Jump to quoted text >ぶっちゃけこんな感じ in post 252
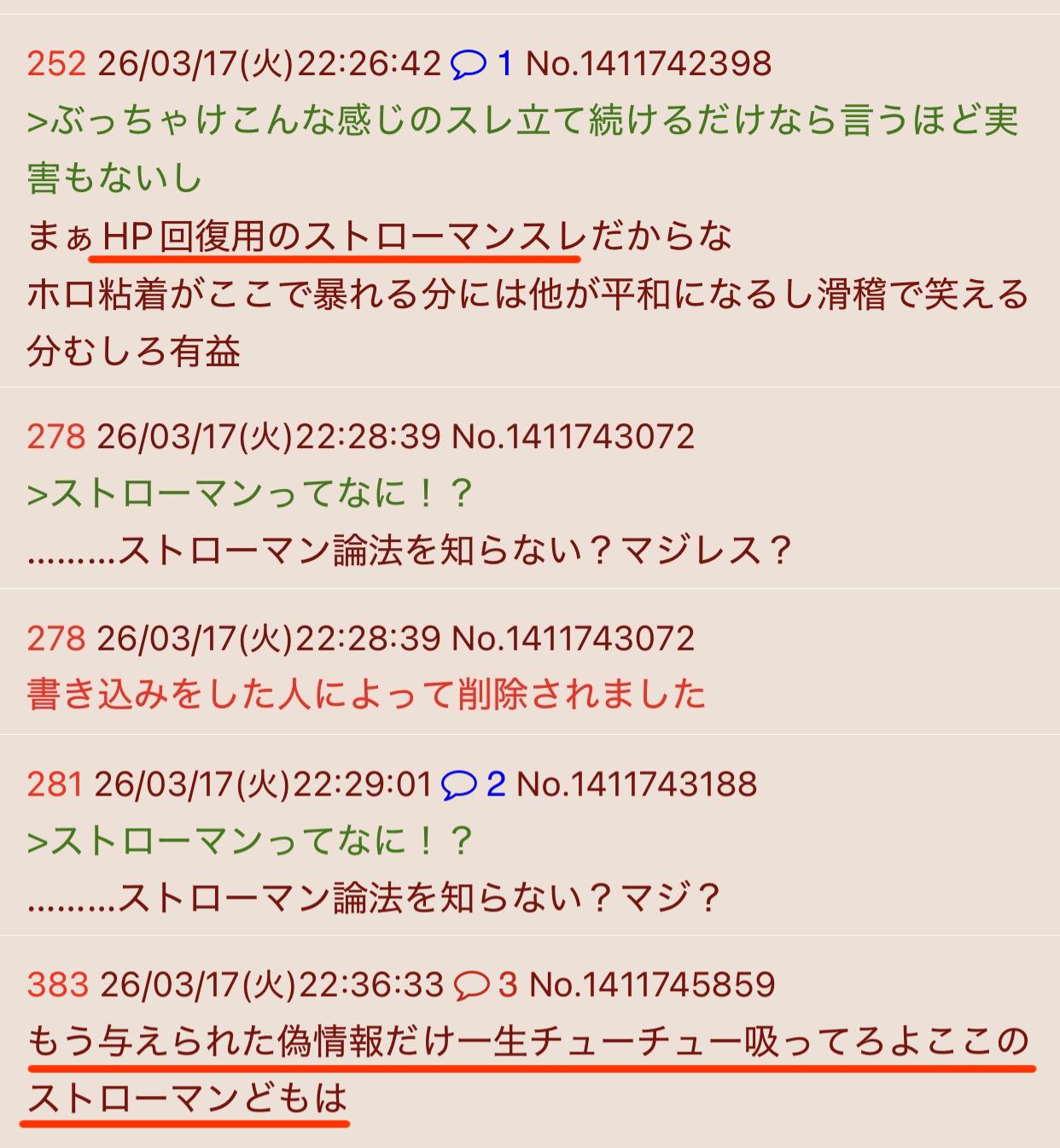Viewport: 1060px width, 1148px height. [x=521, y=122]
